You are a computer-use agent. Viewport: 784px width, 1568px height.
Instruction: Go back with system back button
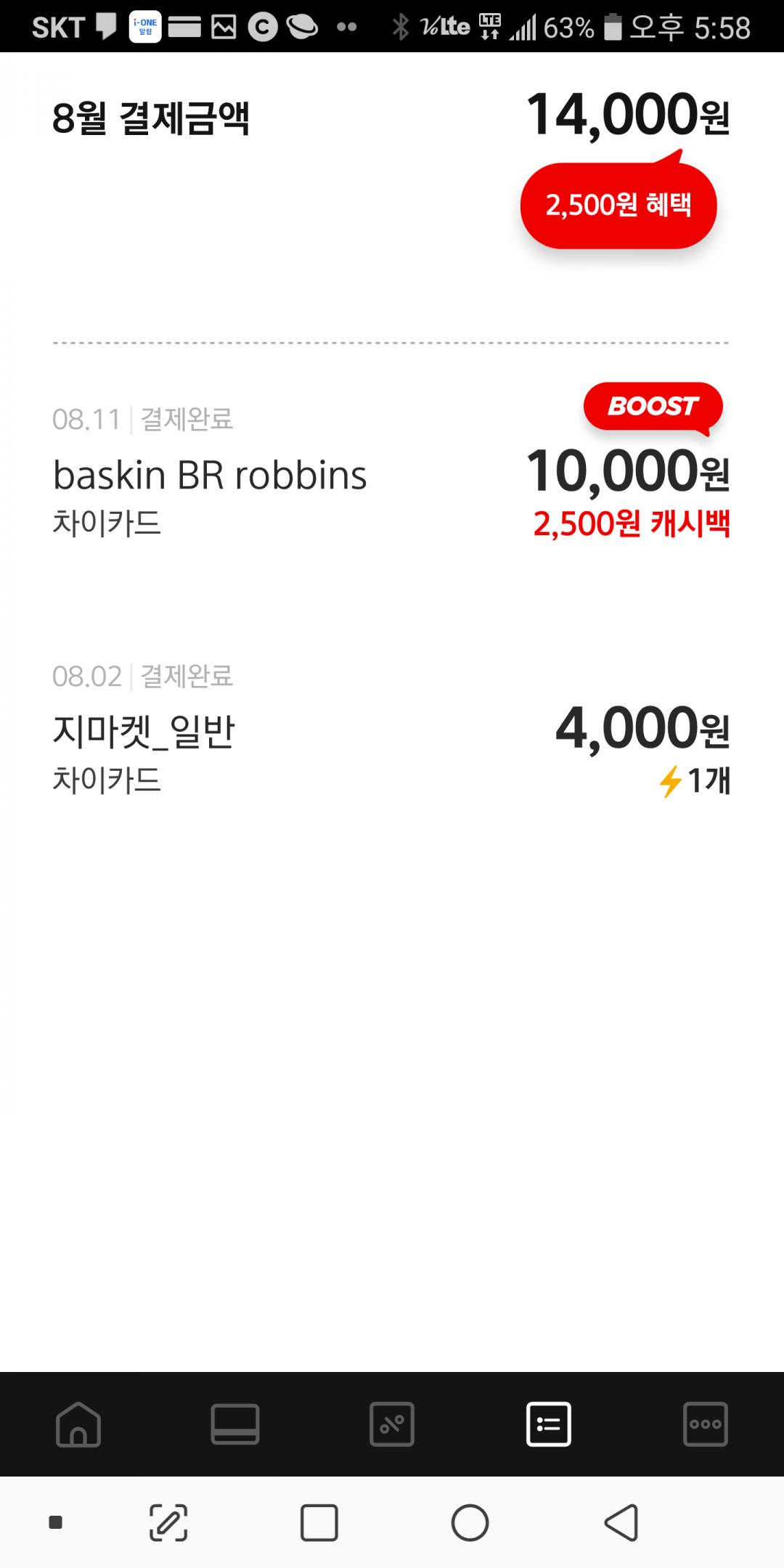(x=621, y=1522)
